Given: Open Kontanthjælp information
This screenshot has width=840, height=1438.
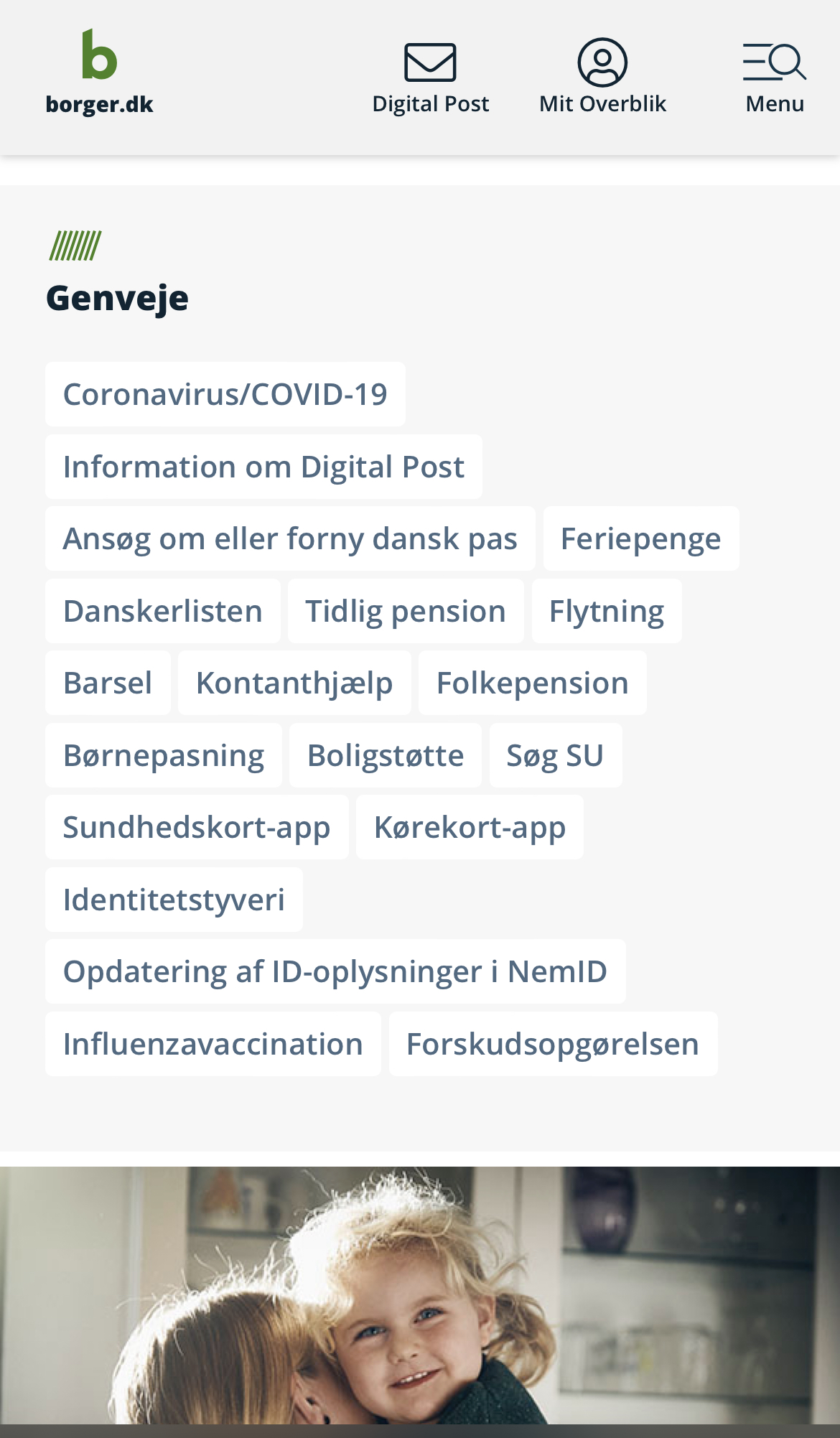Looking at the screenshot, I should pyautogui.click(x=294, y=683).
